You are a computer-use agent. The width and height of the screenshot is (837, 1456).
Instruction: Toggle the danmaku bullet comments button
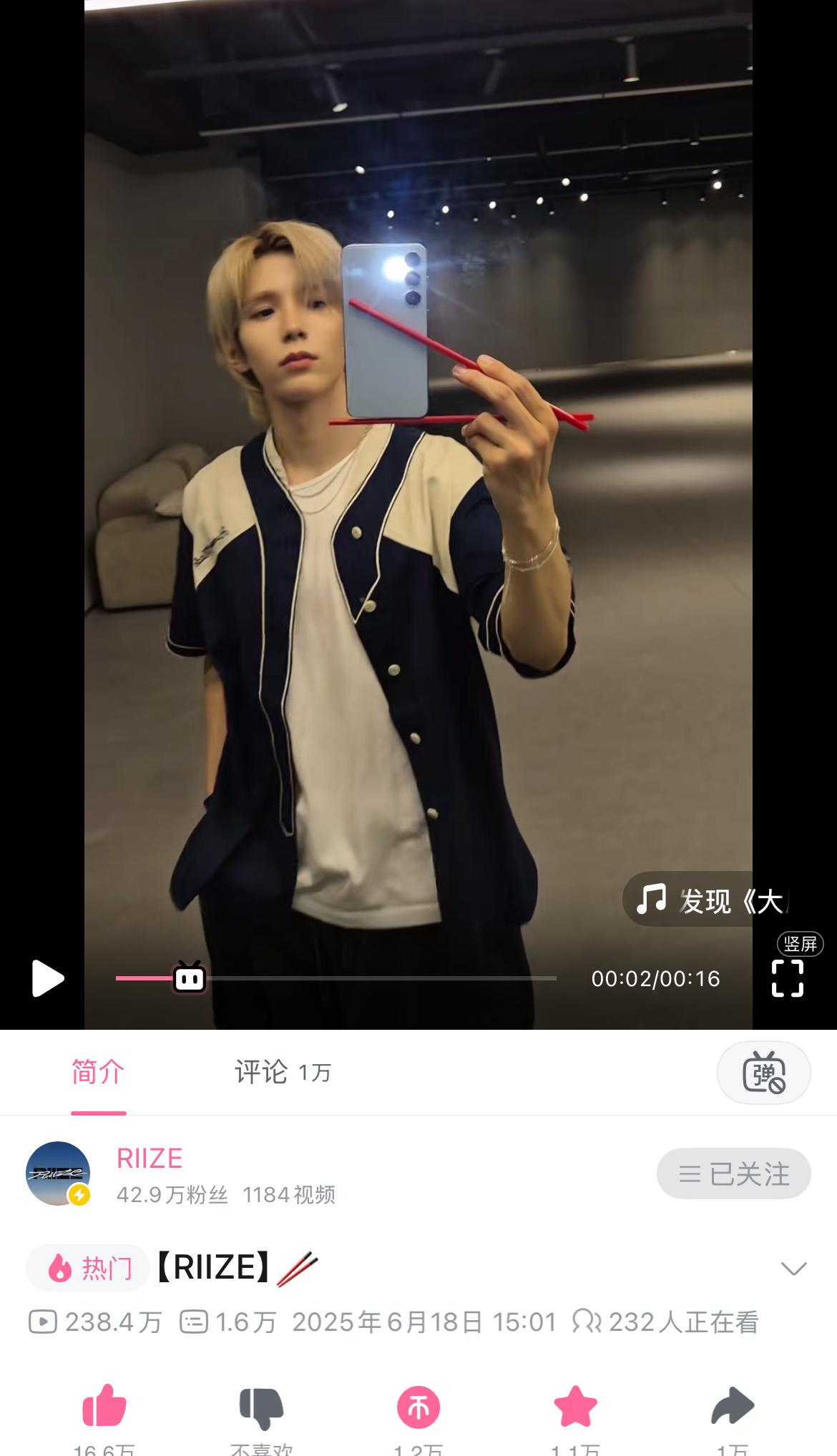point(764,1073)
